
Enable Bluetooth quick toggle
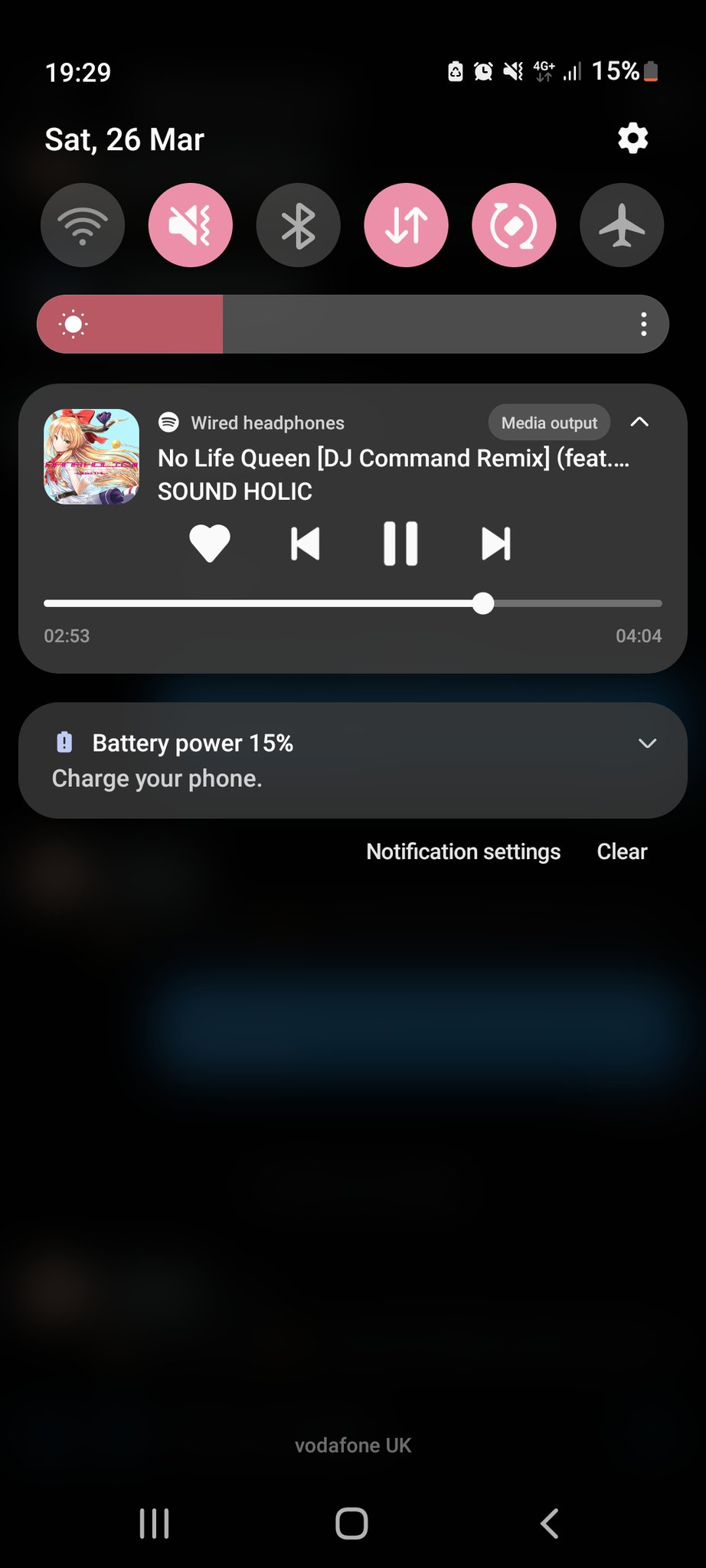[298, 225]
